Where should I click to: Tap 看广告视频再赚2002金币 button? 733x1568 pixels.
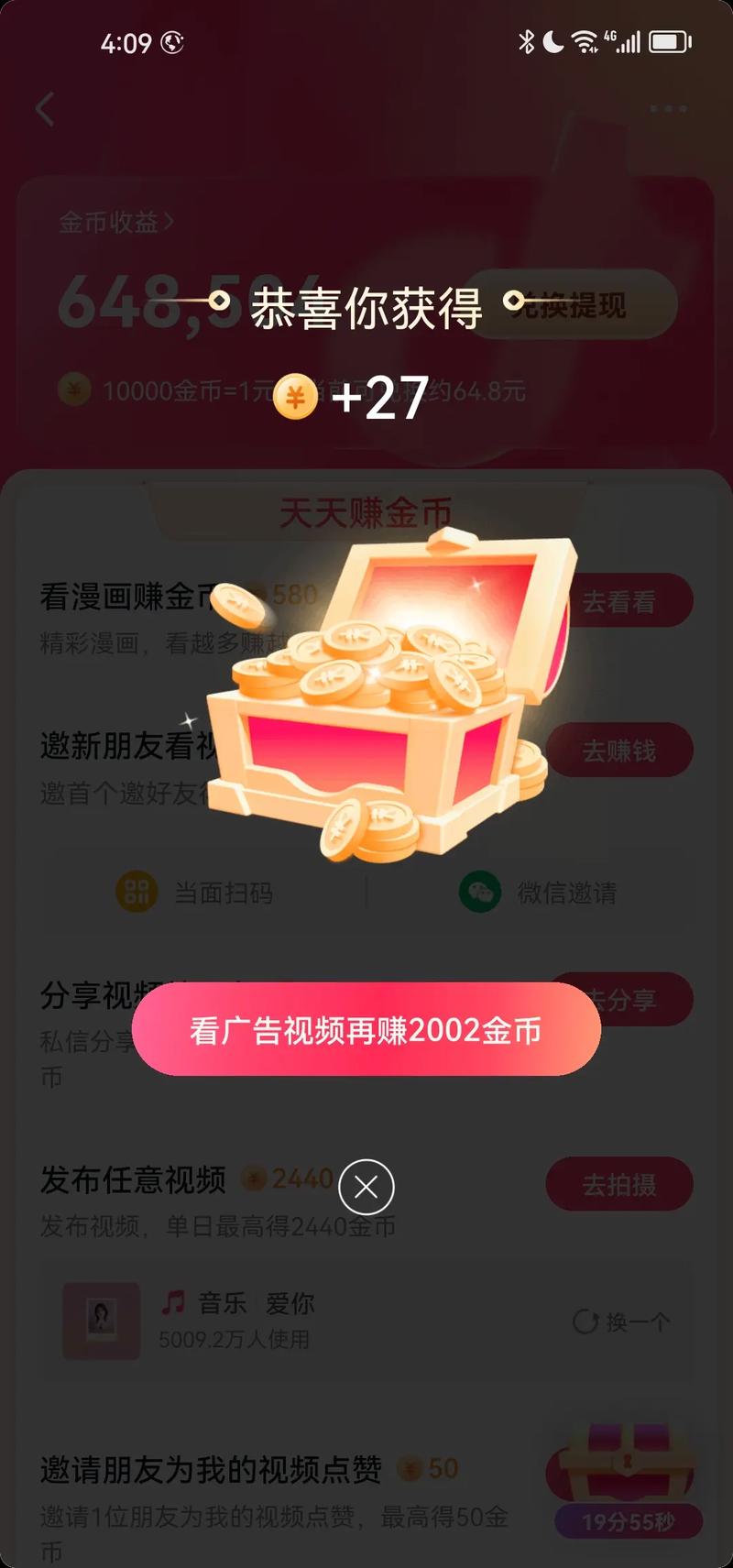(366, 1030)
